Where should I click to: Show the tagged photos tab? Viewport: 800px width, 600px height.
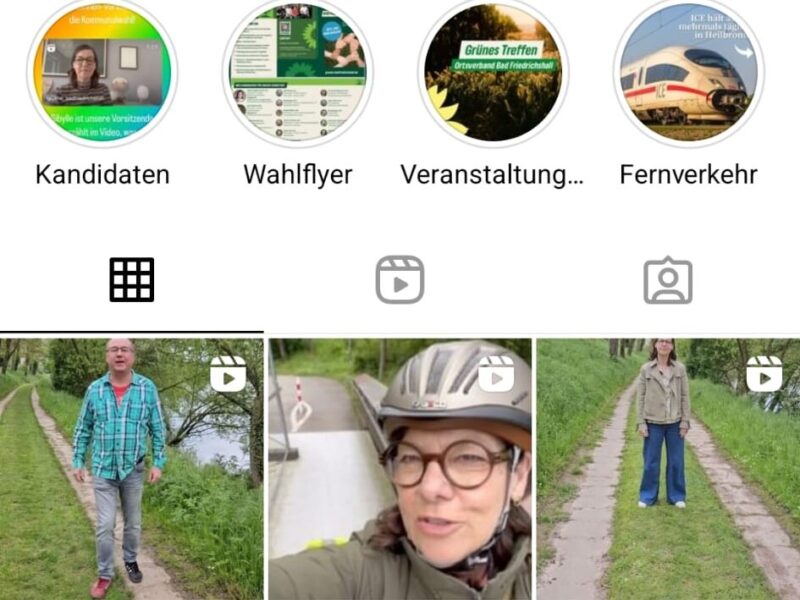667,280
